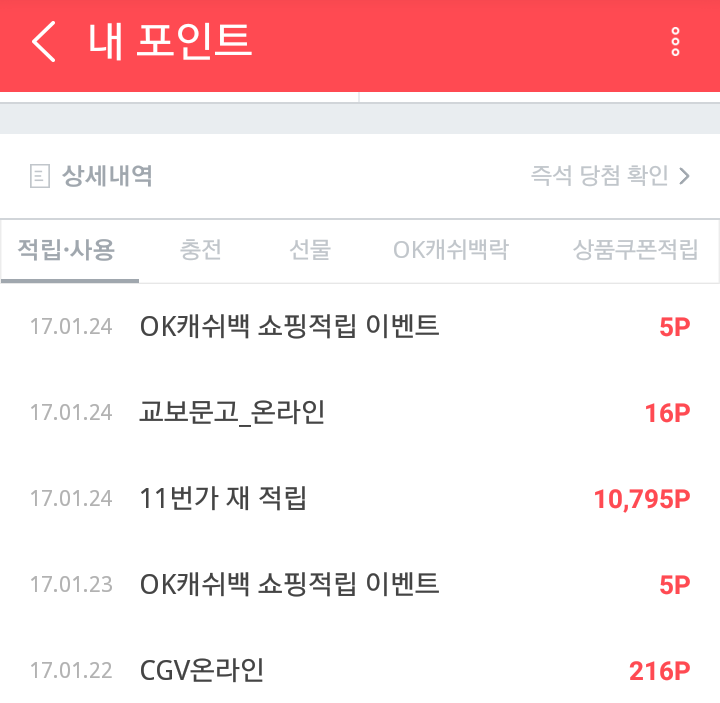720x703 pixels.
Task: Select the 적립·사용 tab
Action: click(66, 250)
